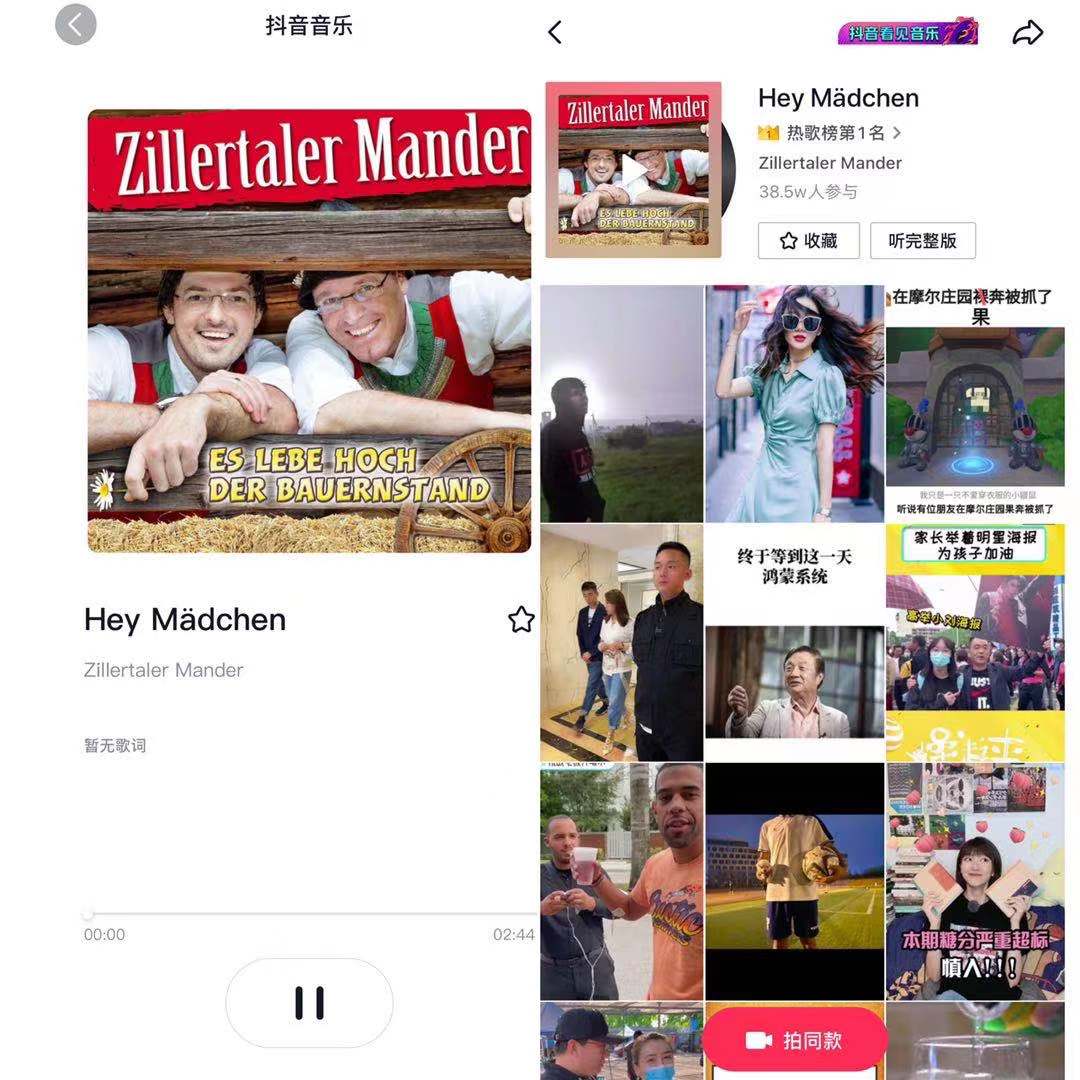Favorite Hey Mädchen with the star icon
1080x1080 pixels.
521,620
